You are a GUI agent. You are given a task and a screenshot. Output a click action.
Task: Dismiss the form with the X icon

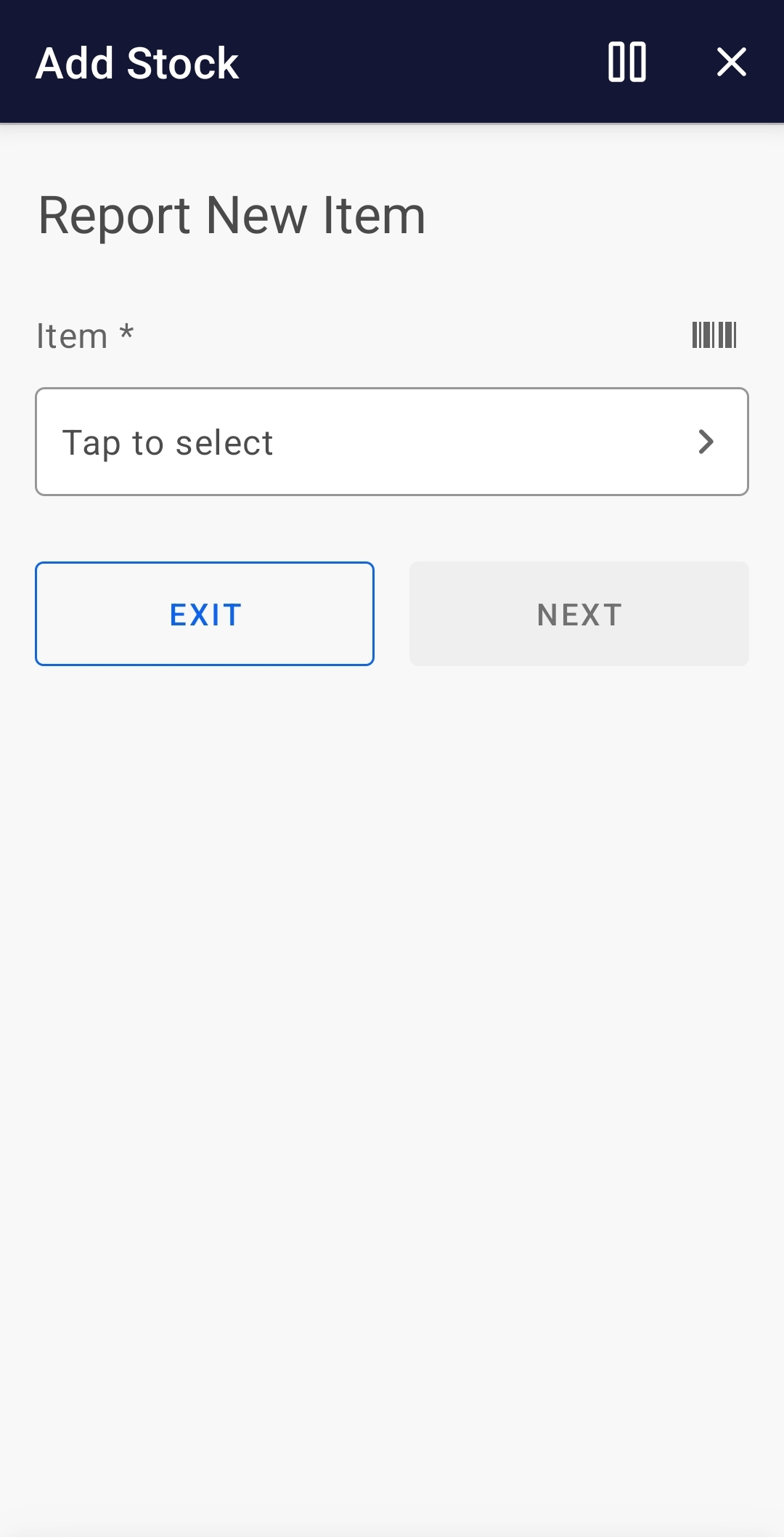click(x=732, y=62)
